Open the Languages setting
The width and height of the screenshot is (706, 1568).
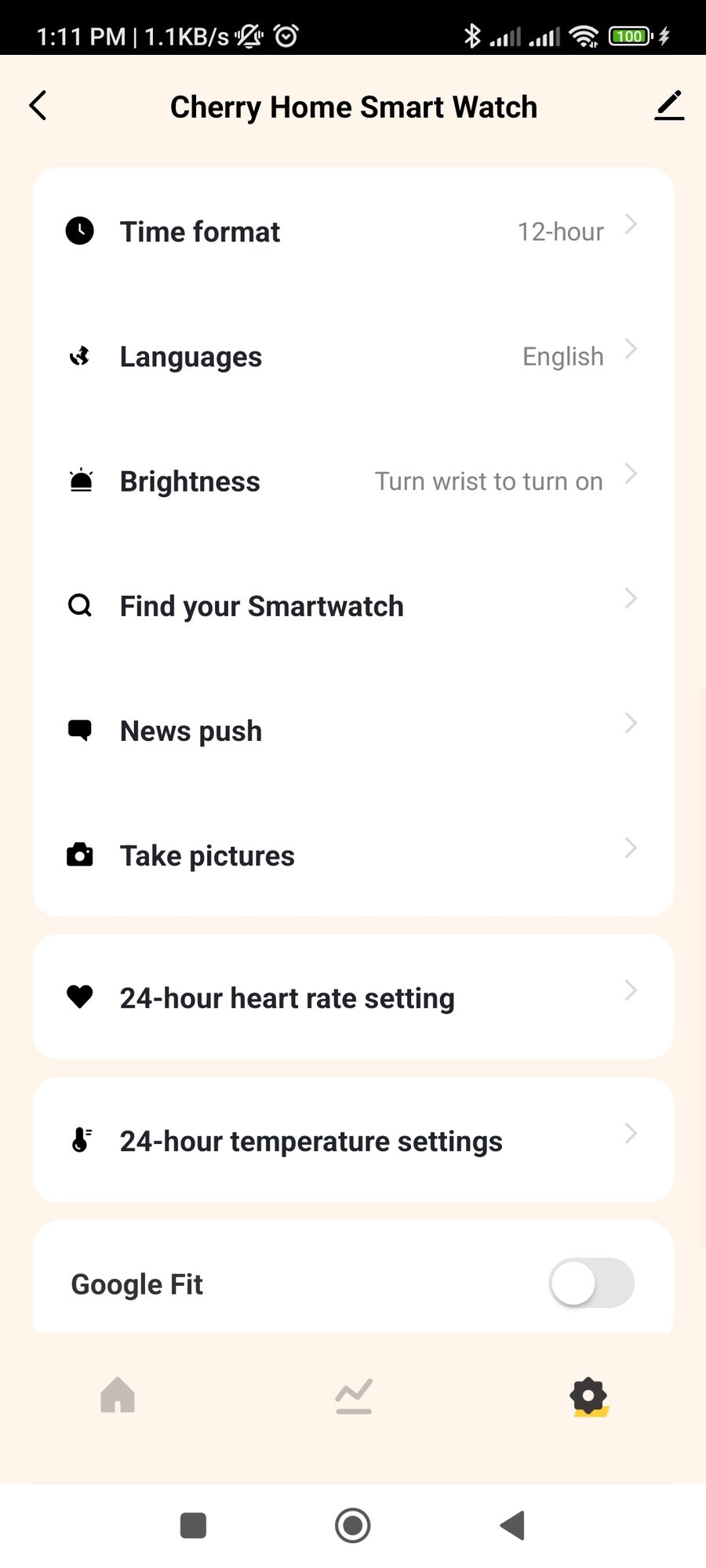(x=353, y=357)
